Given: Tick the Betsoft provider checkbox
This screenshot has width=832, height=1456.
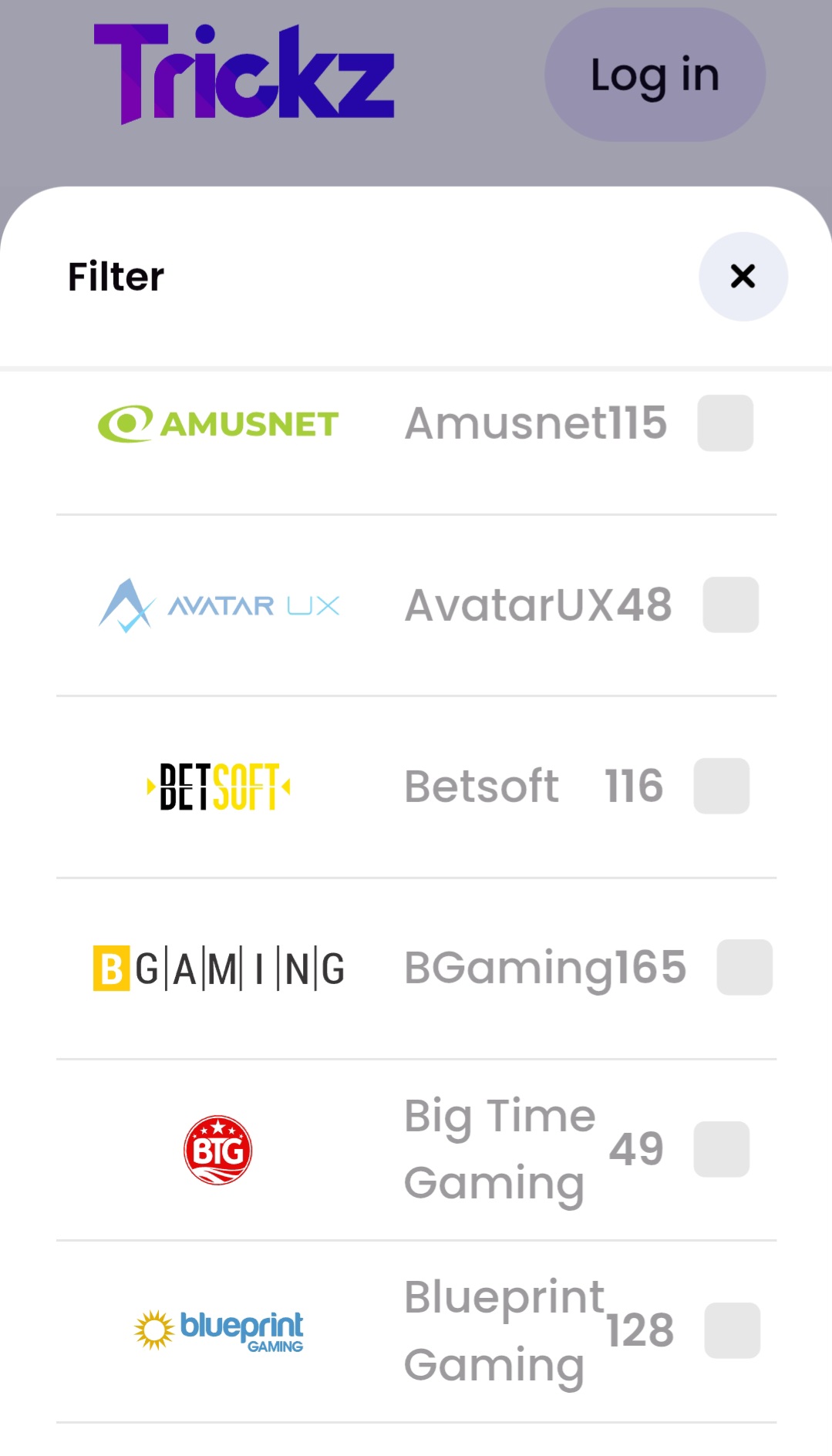Looking at the screenshot, I should click(721, 786).
